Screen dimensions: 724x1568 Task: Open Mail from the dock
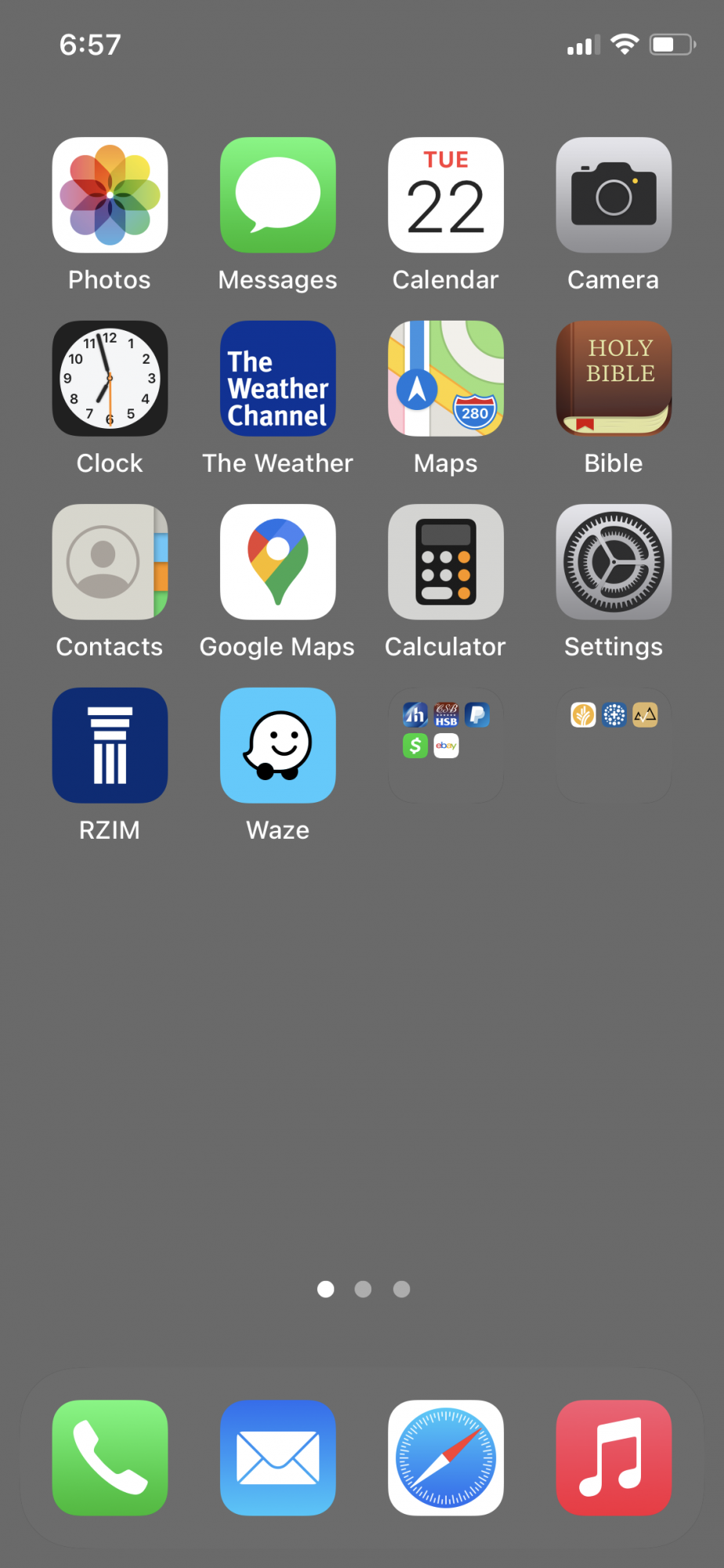[x=277, y=1458]
